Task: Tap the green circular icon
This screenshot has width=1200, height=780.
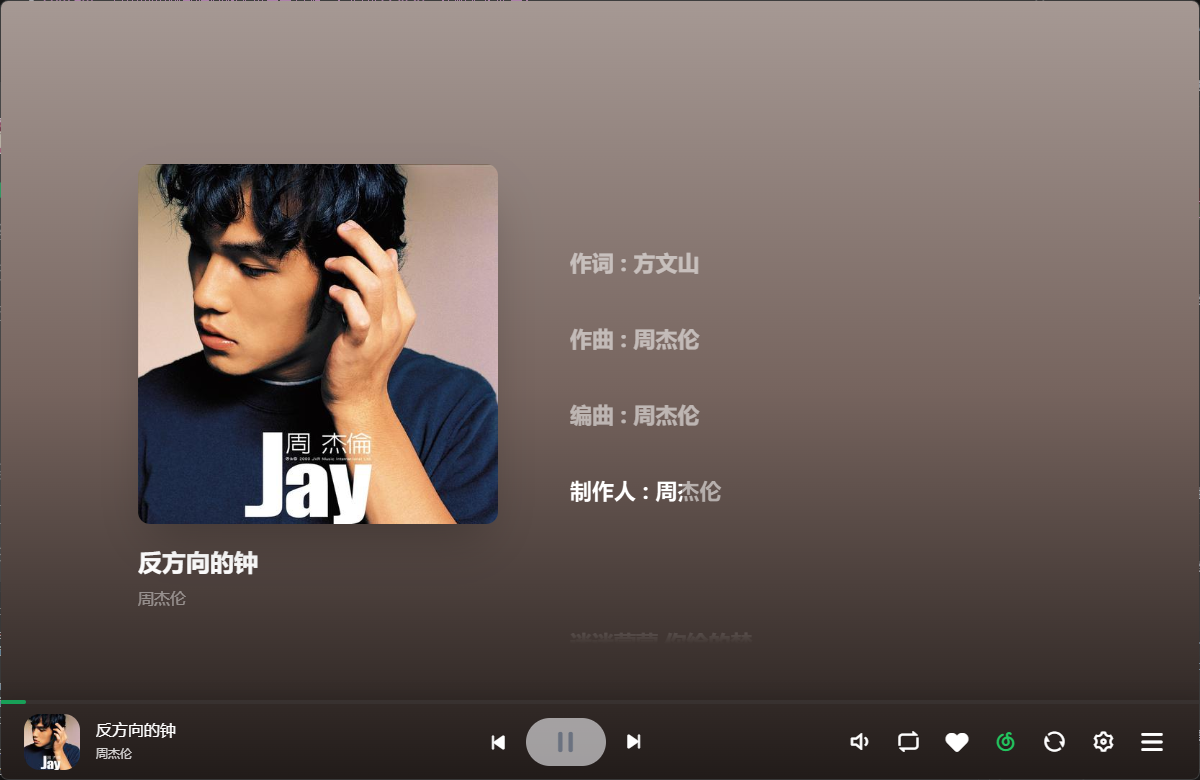Action: [x=1006, y=742]
